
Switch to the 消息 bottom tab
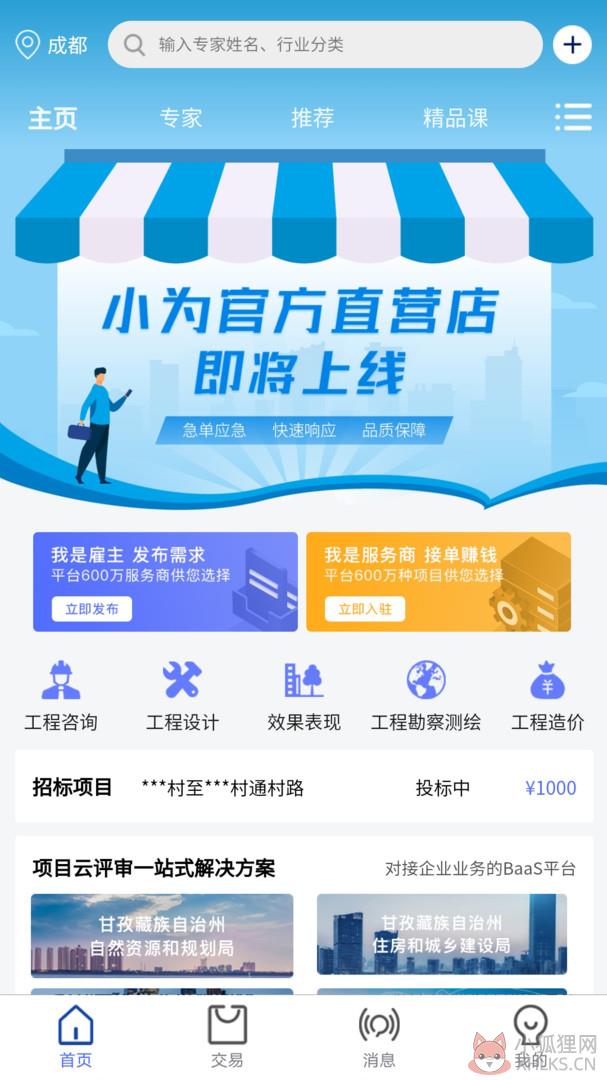pyautogui.click(x=379, y=1037)
